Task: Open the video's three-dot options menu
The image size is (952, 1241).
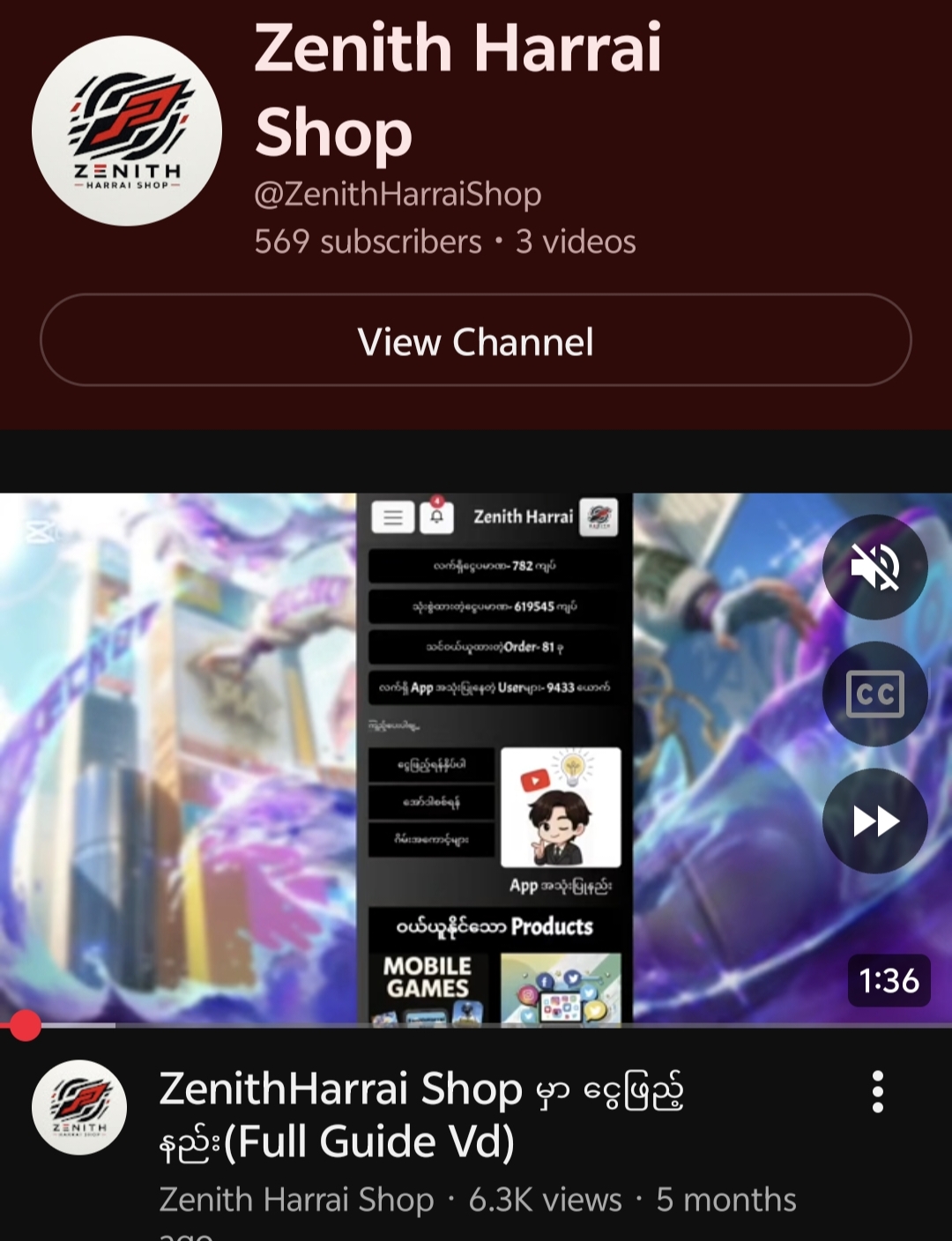Action: tap(877, 1092)
